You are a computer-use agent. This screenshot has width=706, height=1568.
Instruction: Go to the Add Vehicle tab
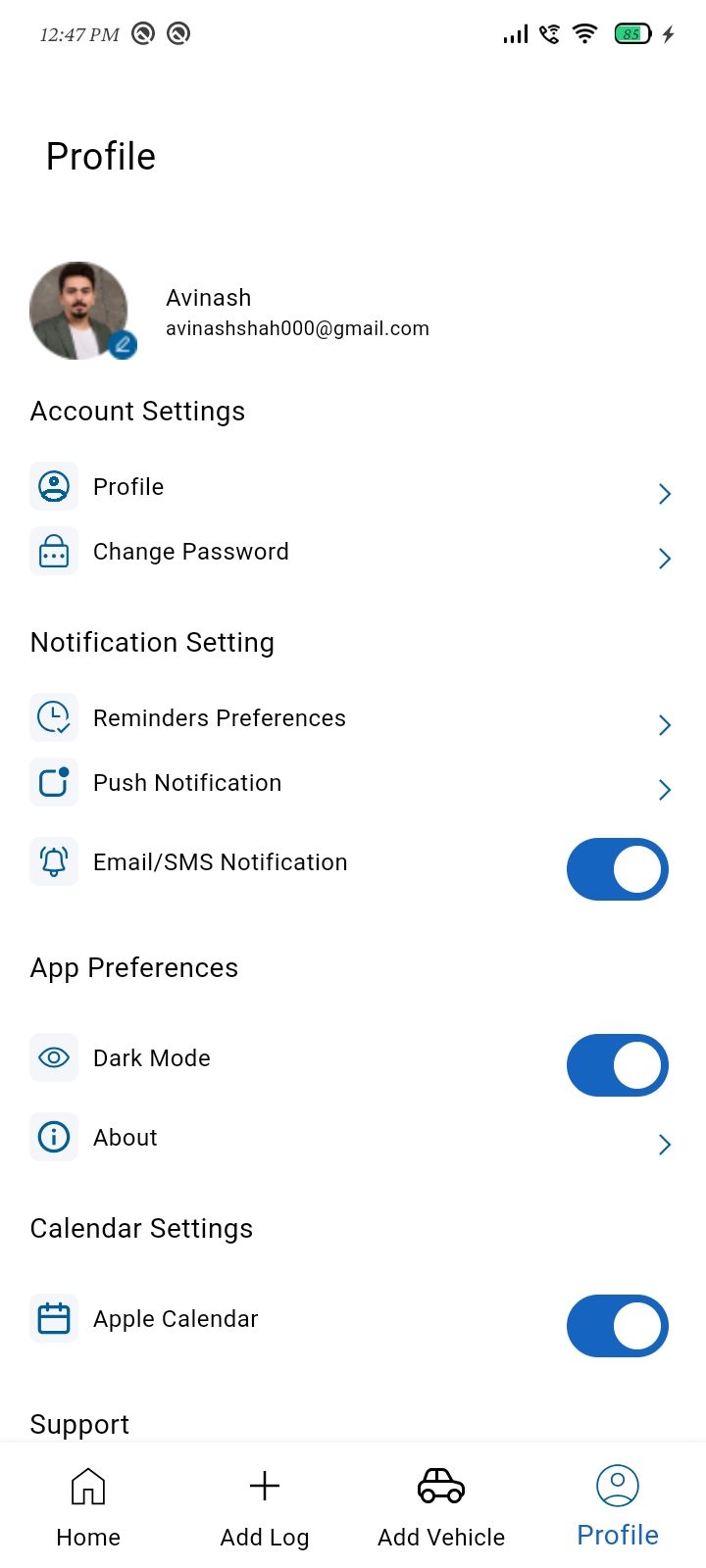click(x=441, y=1507)
